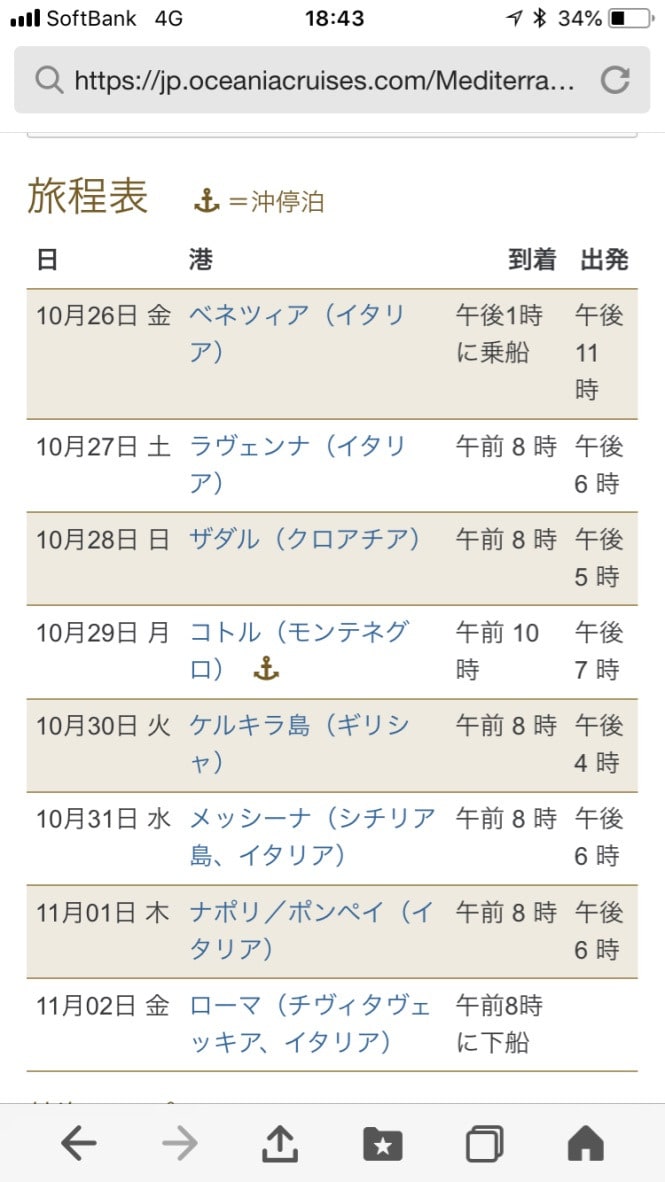This screenshot has width=665, height=1182.
Task: Share this page
Action: coord(281,1142)
